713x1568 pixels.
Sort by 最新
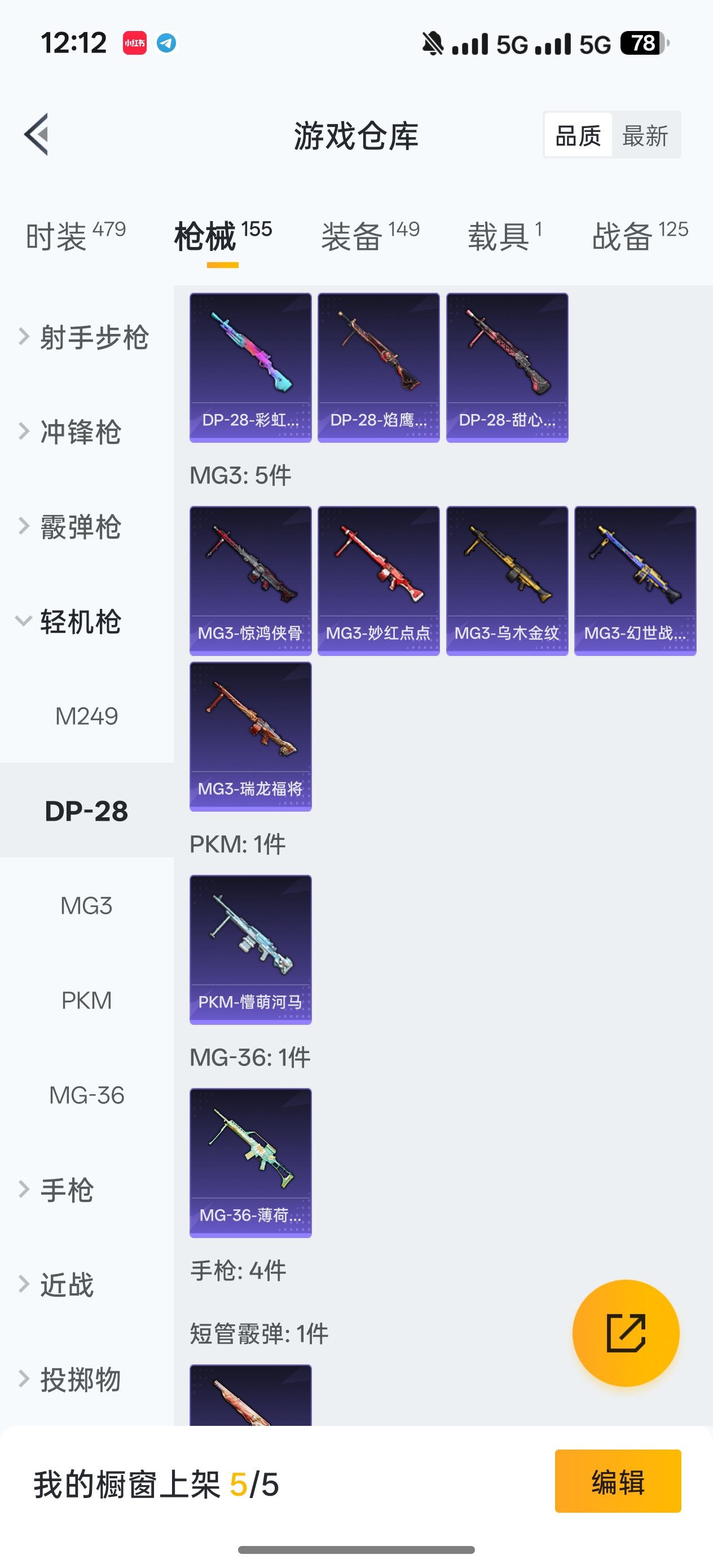(x=645, y=135)
